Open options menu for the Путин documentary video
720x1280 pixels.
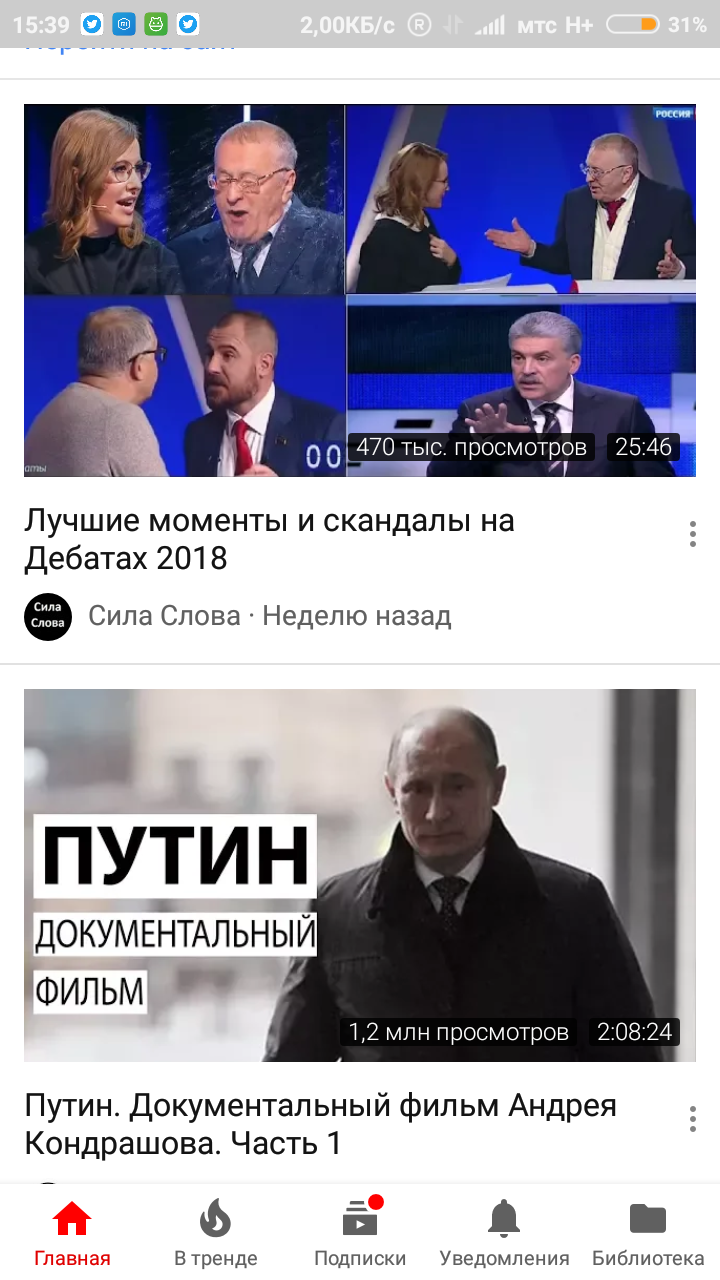pyautogui.click(x=692, y=1119)
